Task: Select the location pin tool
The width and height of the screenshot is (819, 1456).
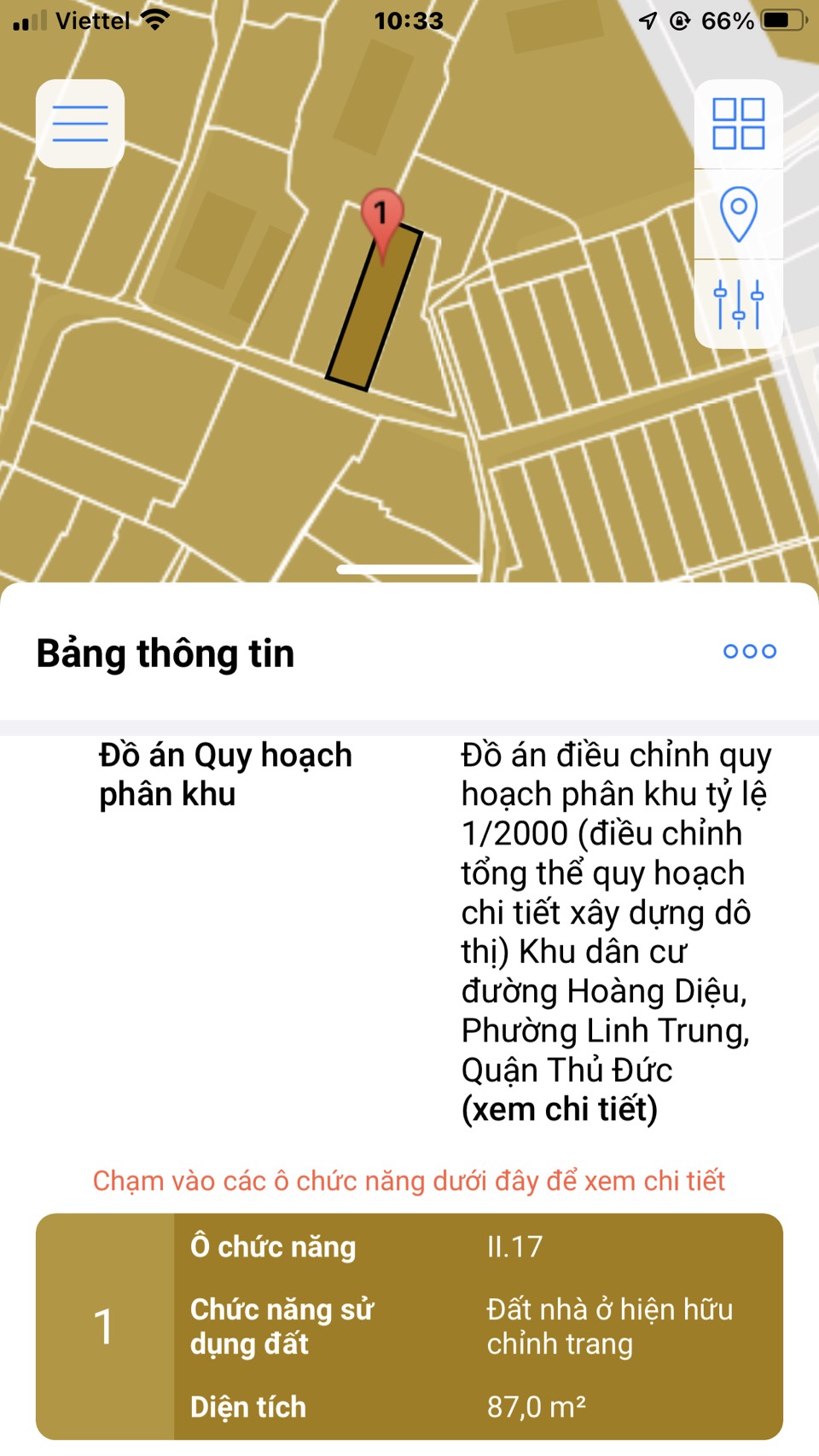Action: click(739, 212)
